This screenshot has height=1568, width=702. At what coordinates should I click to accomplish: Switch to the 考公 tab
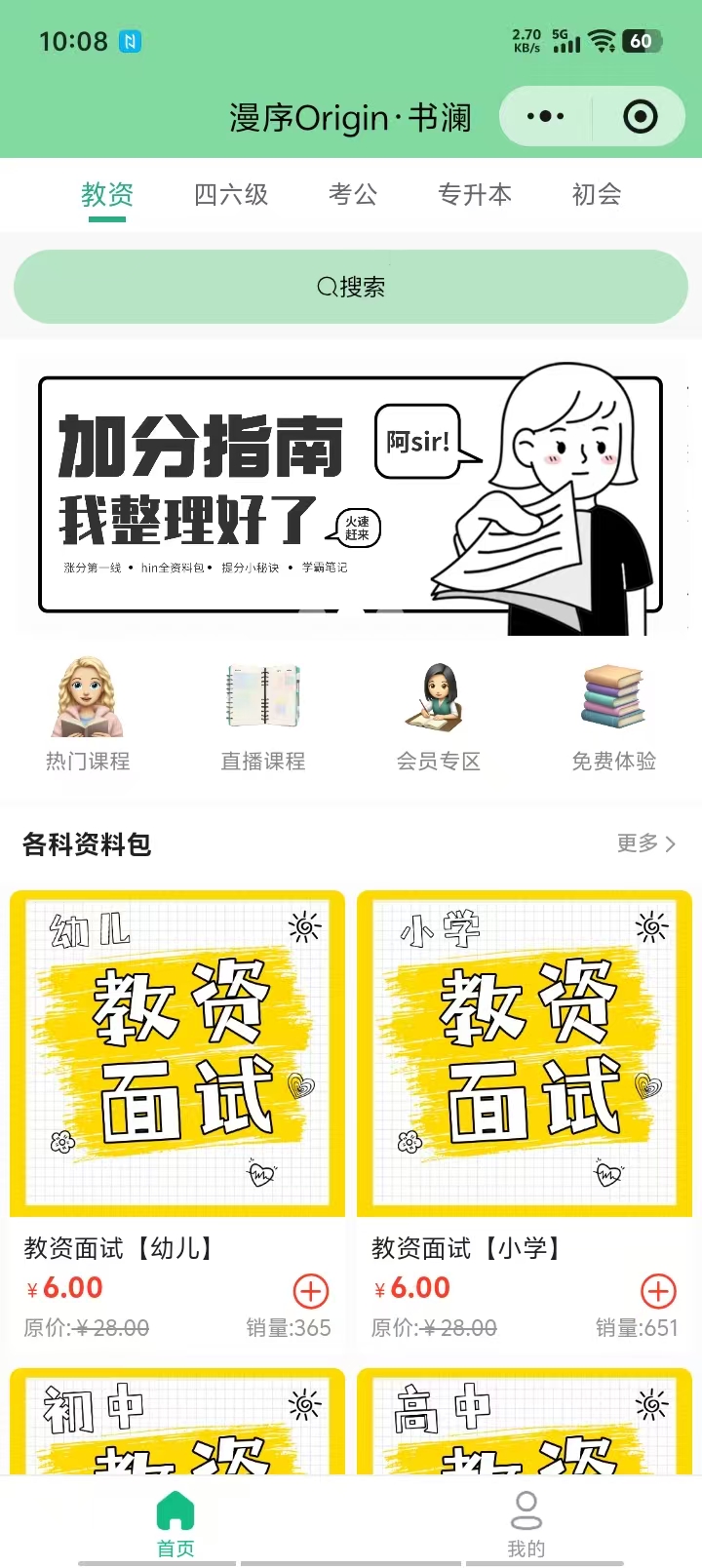click(353, 195)
